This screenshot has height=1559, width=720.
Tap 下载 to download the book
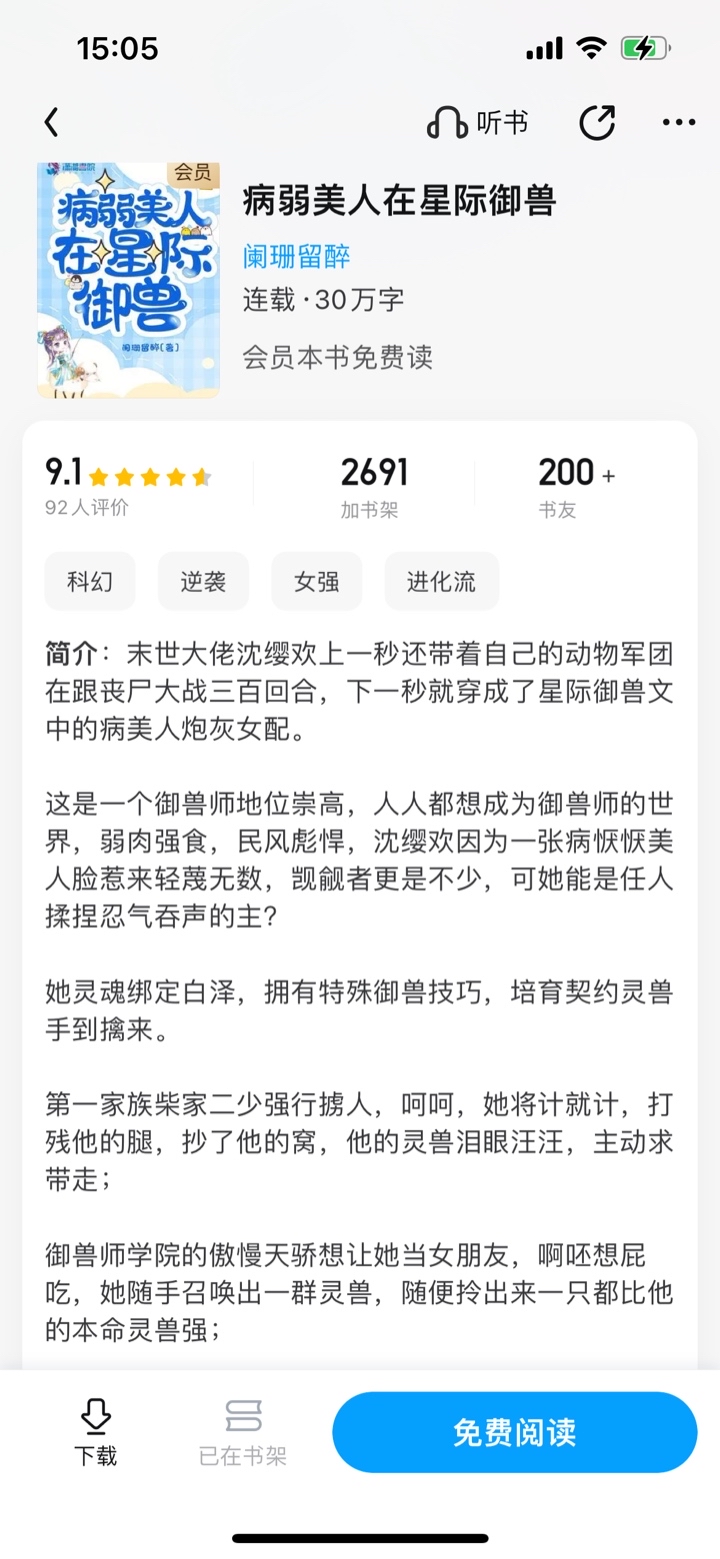[95, 1432]
